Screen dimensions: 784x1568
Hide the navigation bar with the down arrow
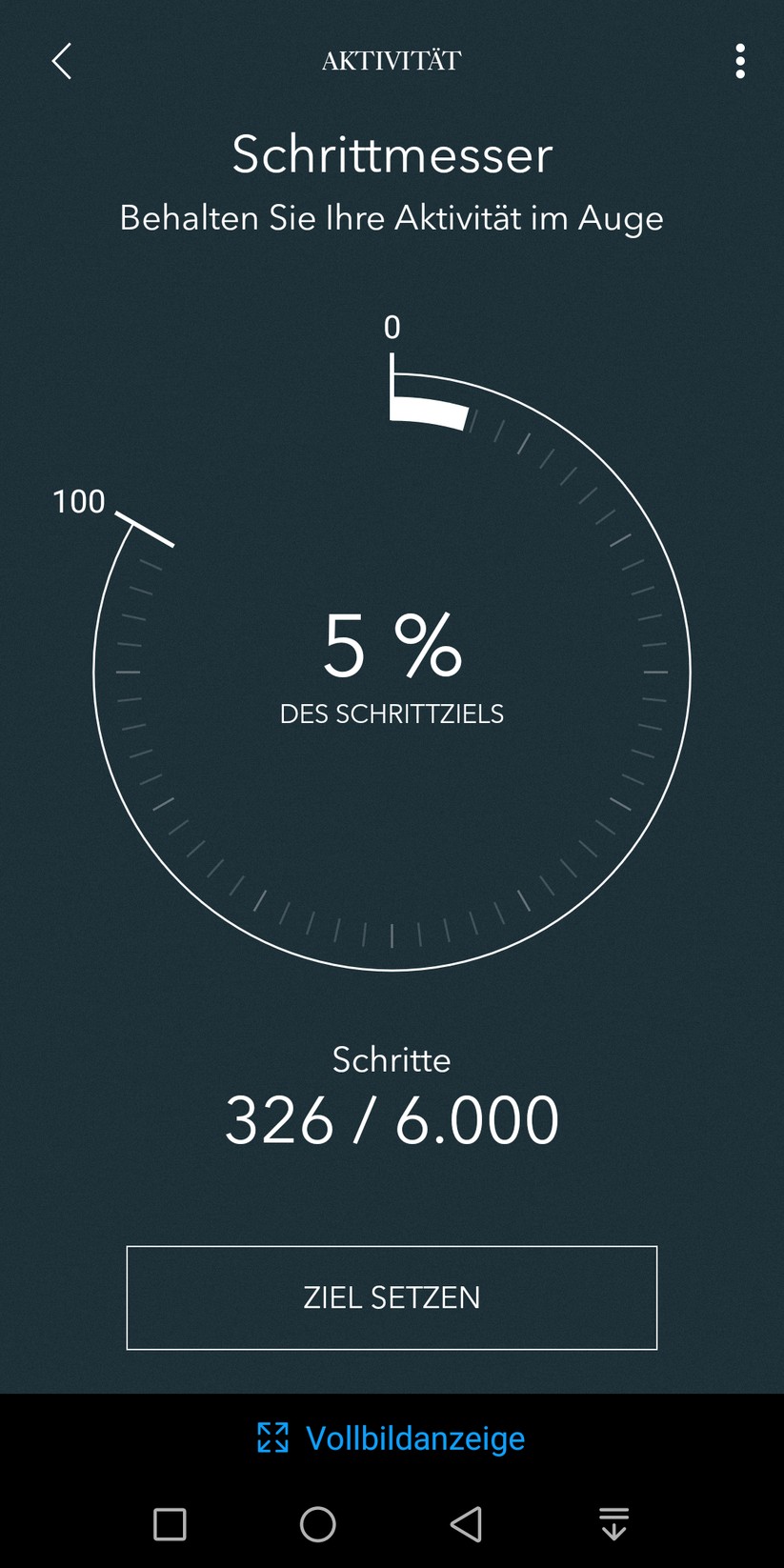613,1524
